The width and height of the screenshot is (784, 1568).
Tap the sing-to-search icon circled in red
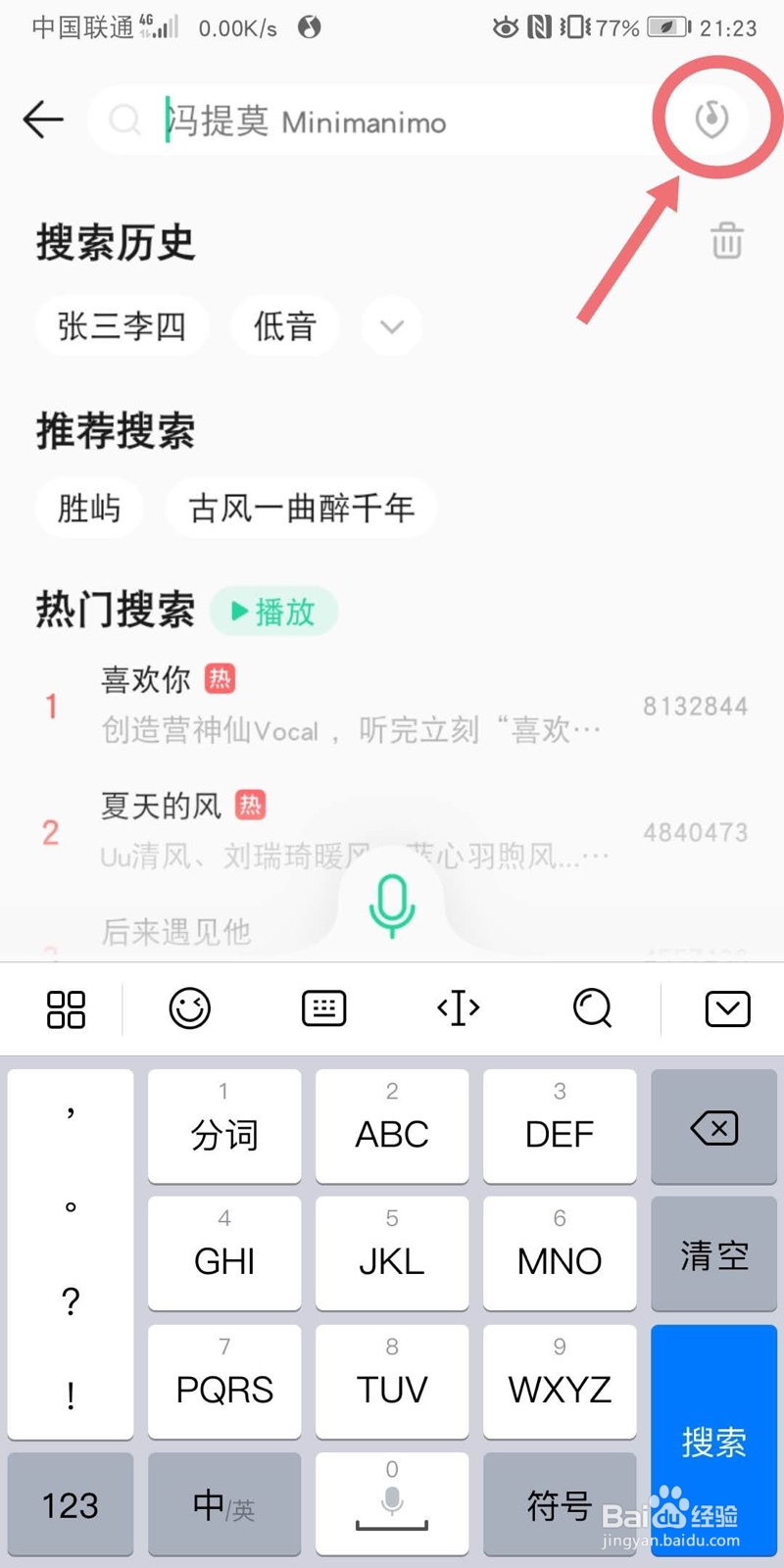click(x=712, y=120)
